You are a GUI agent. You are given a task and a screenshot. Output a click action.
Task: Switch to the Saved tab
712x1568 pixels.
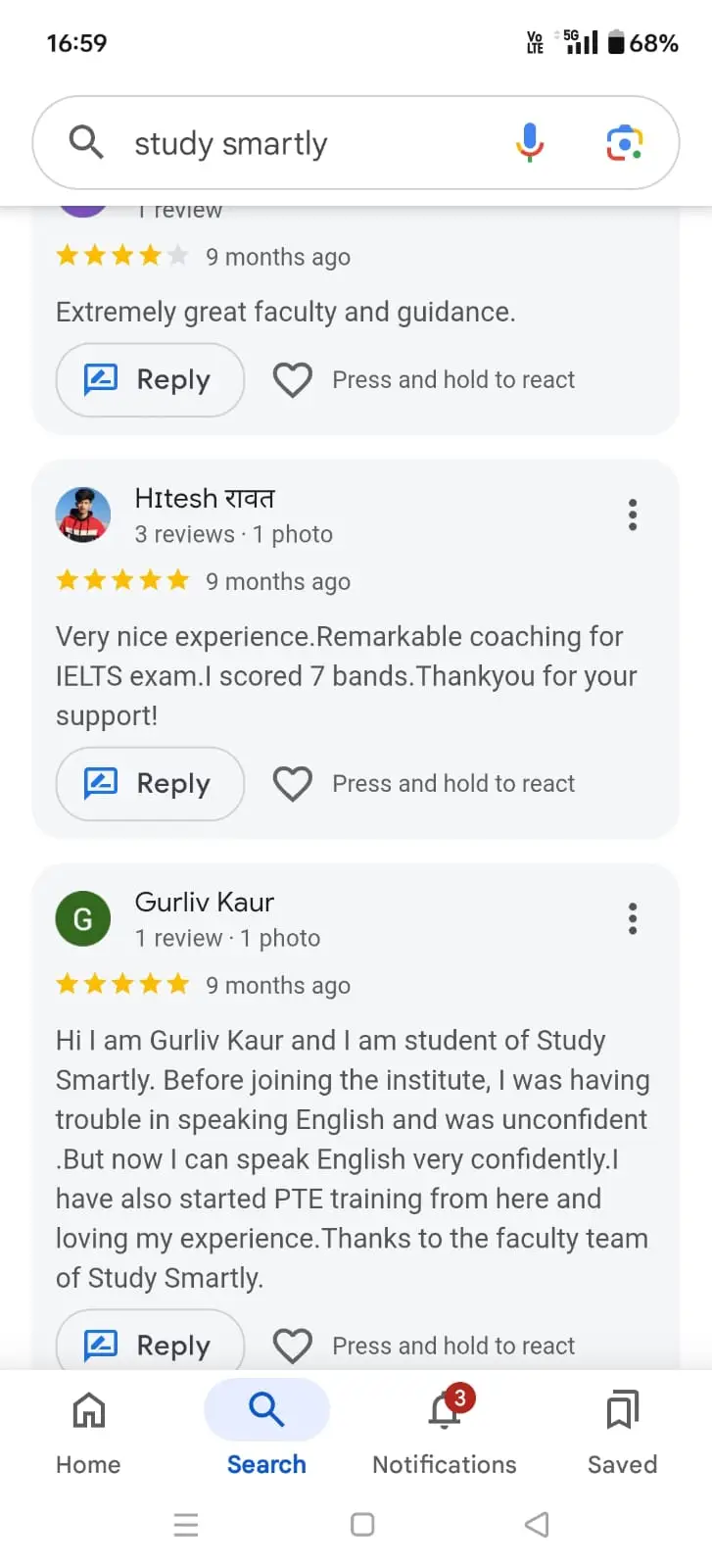pos(622,1433)
